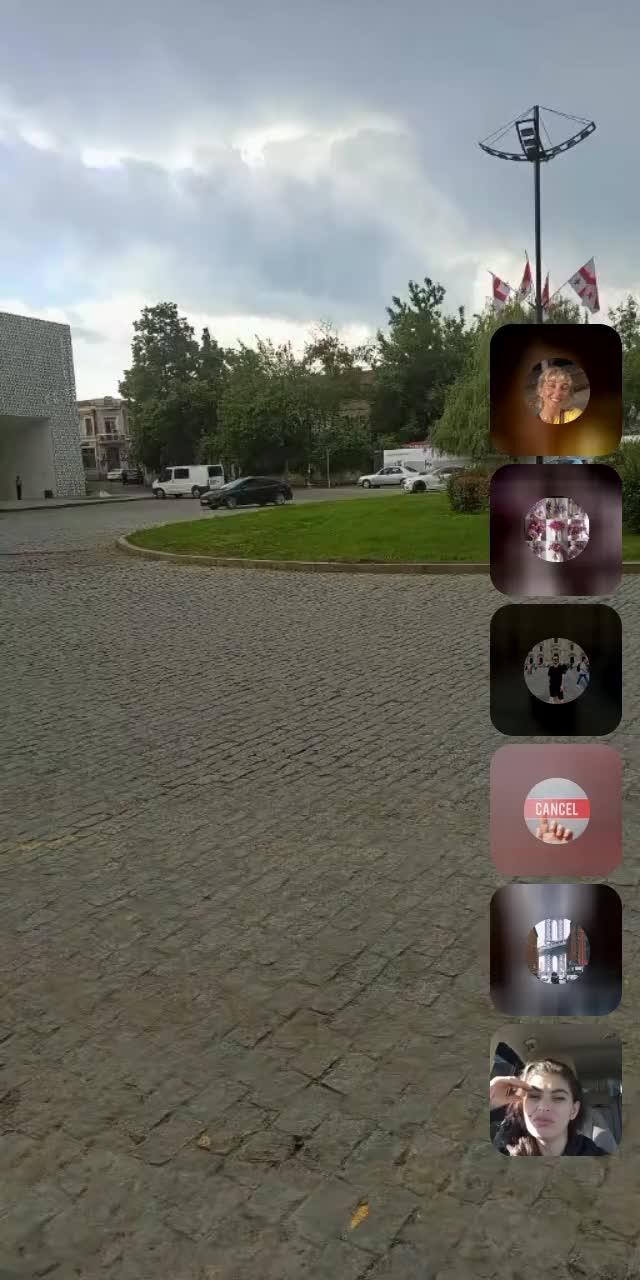640x1280 pixels.
Task: Open the woman in car tile
Action: pos(556,1090)
